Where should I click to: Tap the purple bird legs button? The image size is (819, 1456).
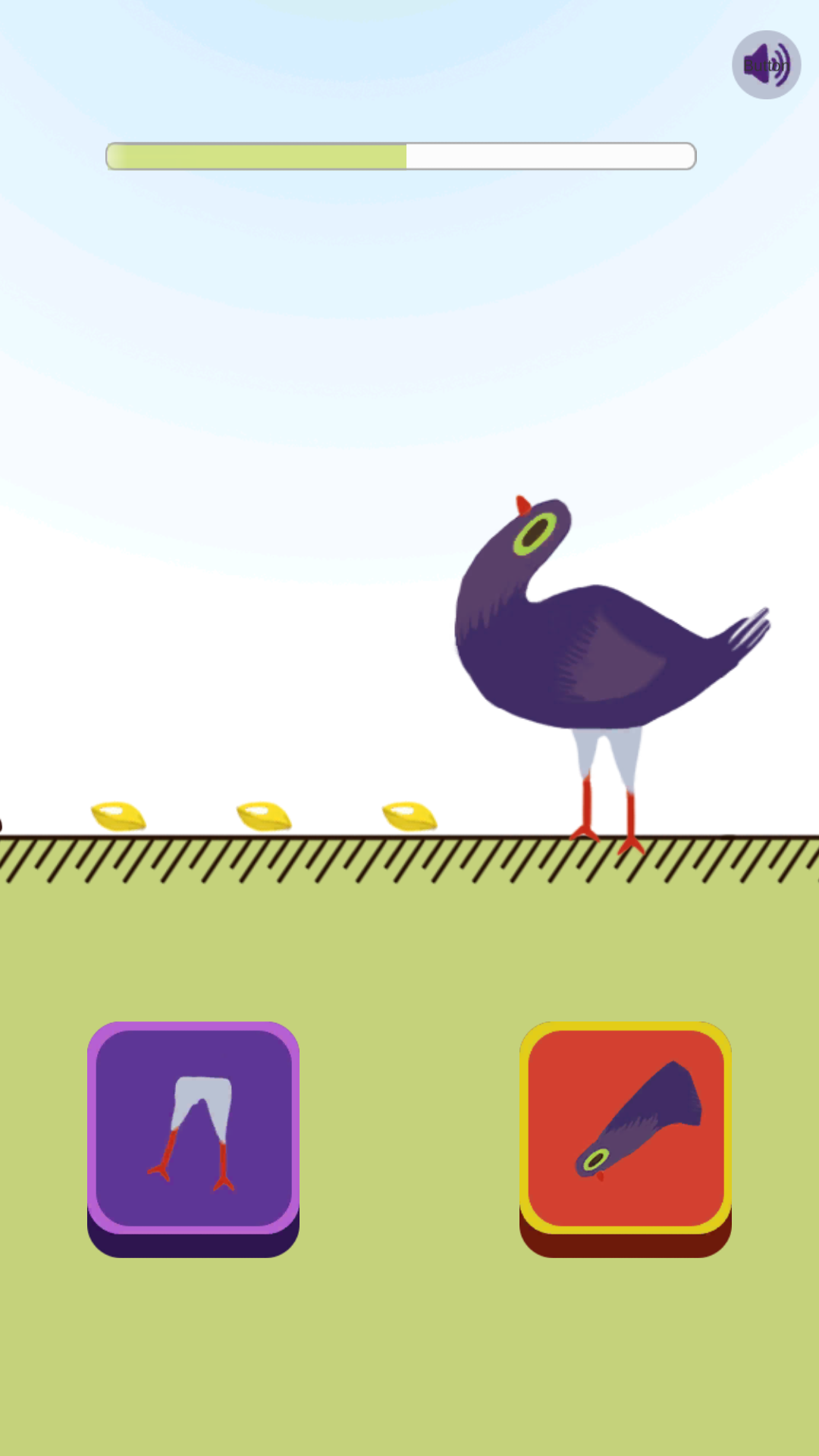pyautogui.click(x=193, y=1138)
